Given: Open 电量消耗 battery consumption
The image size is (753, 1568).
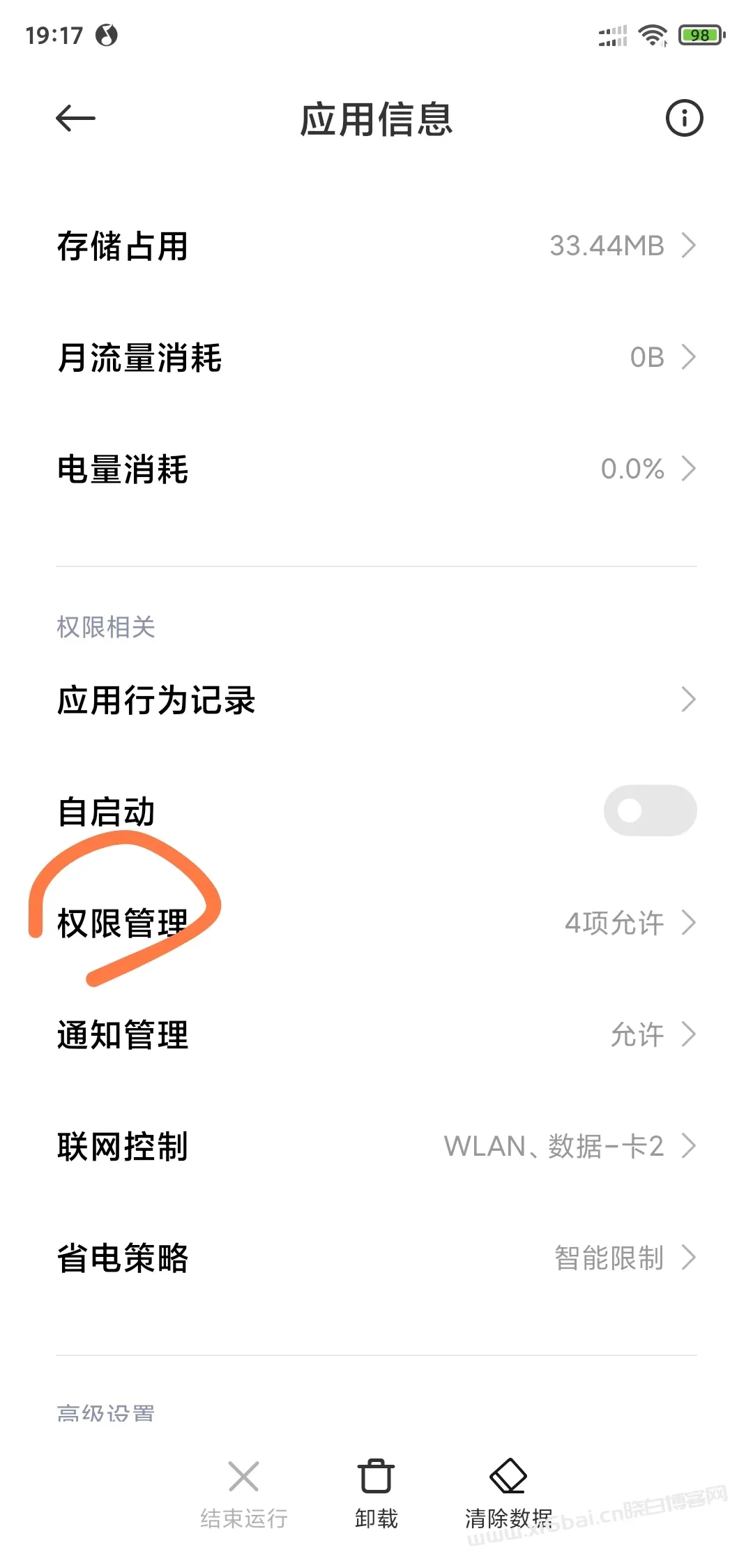Looking at the screenshot, I should (376, 469).
